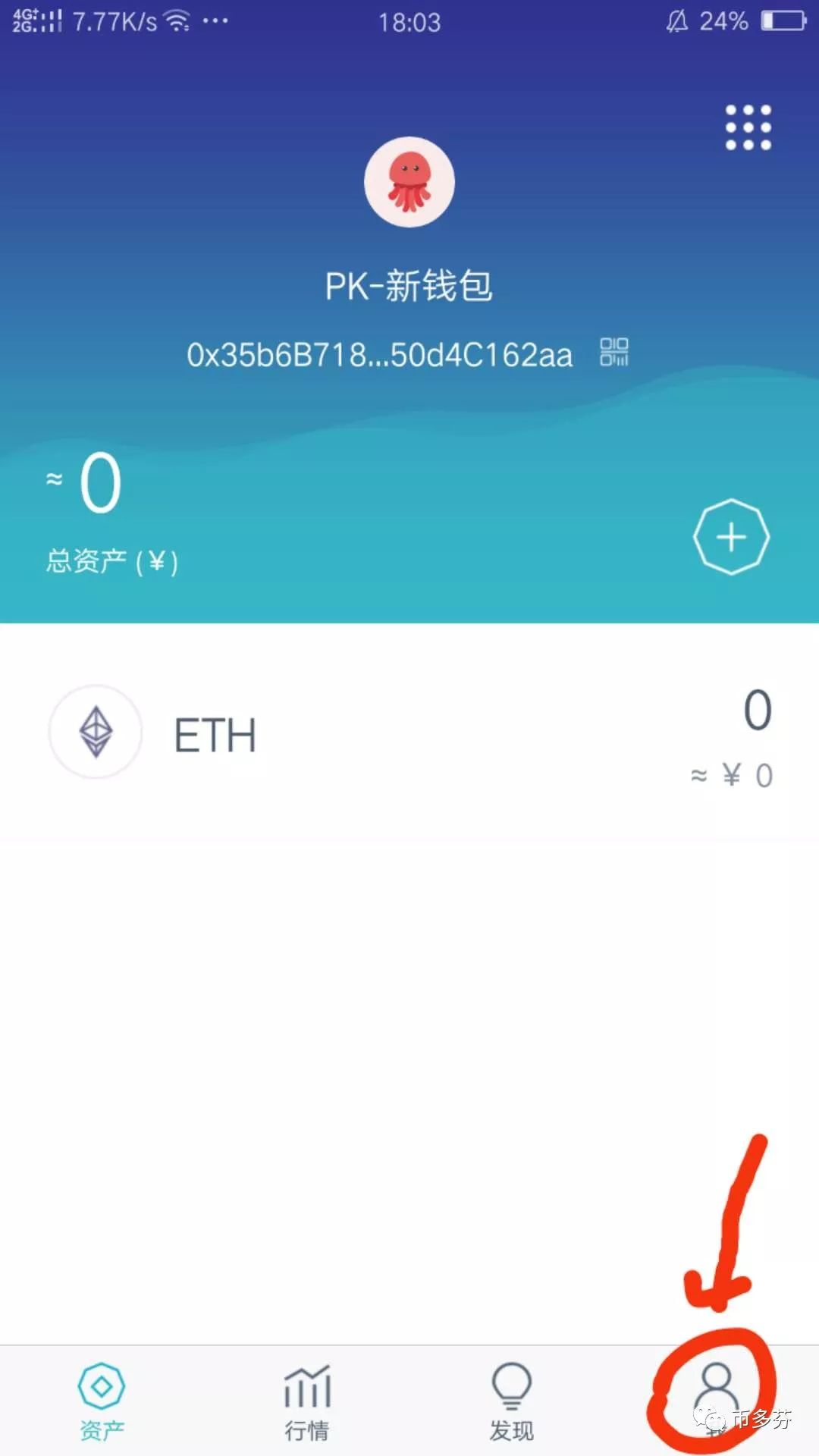
Task: Tap the notification mute icon in status bar
Action: [x=677, y=20]
